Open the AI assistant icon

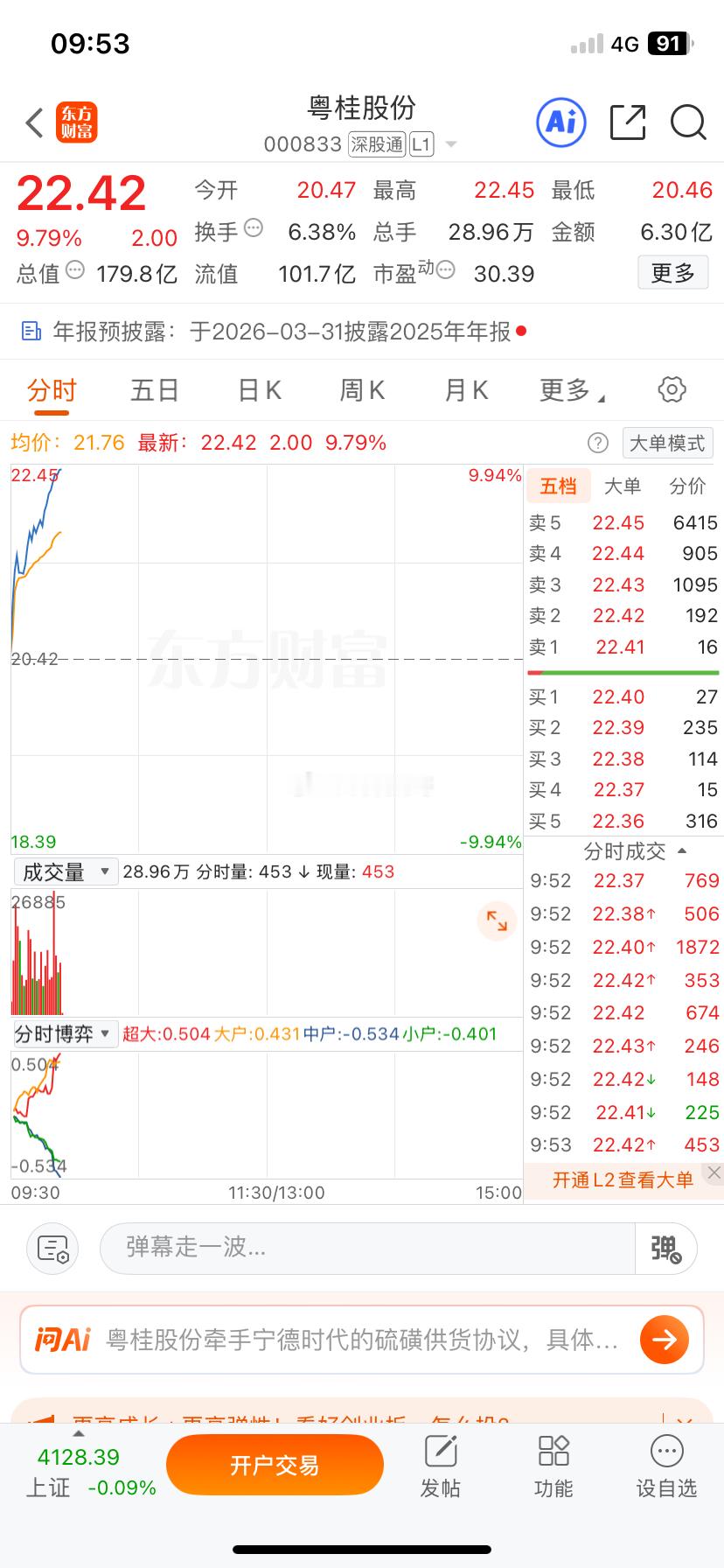tap(560, 122)
